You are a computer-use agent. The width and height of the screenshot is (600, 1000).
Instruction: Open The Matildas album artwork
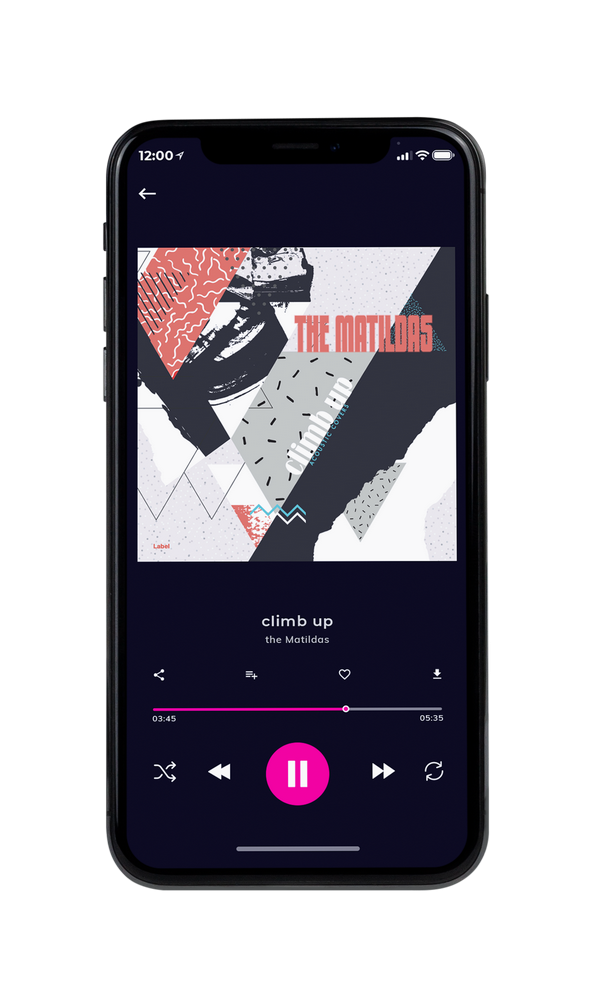(x=297, y=404)
